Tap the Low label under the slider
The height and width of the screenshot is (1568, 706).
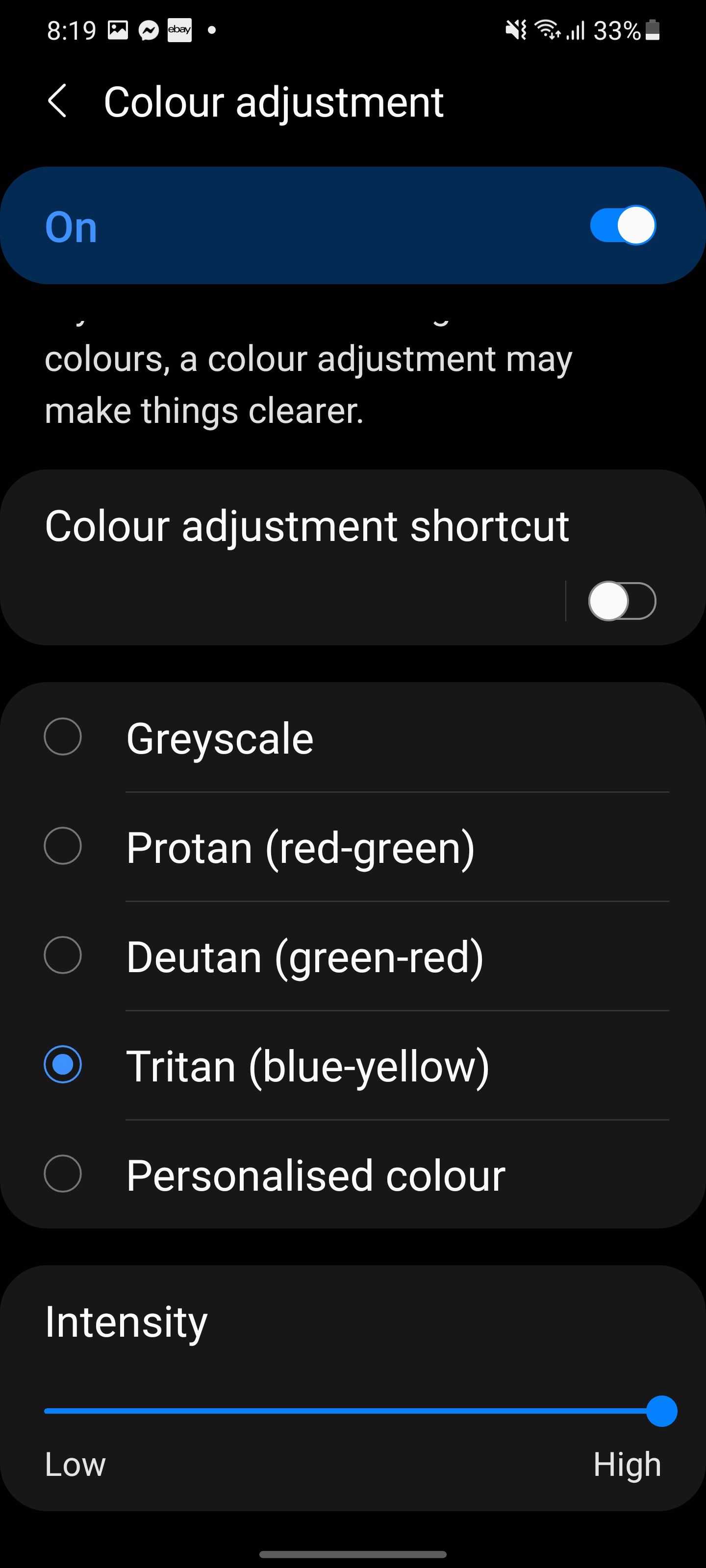click(x=75, y=1464)
